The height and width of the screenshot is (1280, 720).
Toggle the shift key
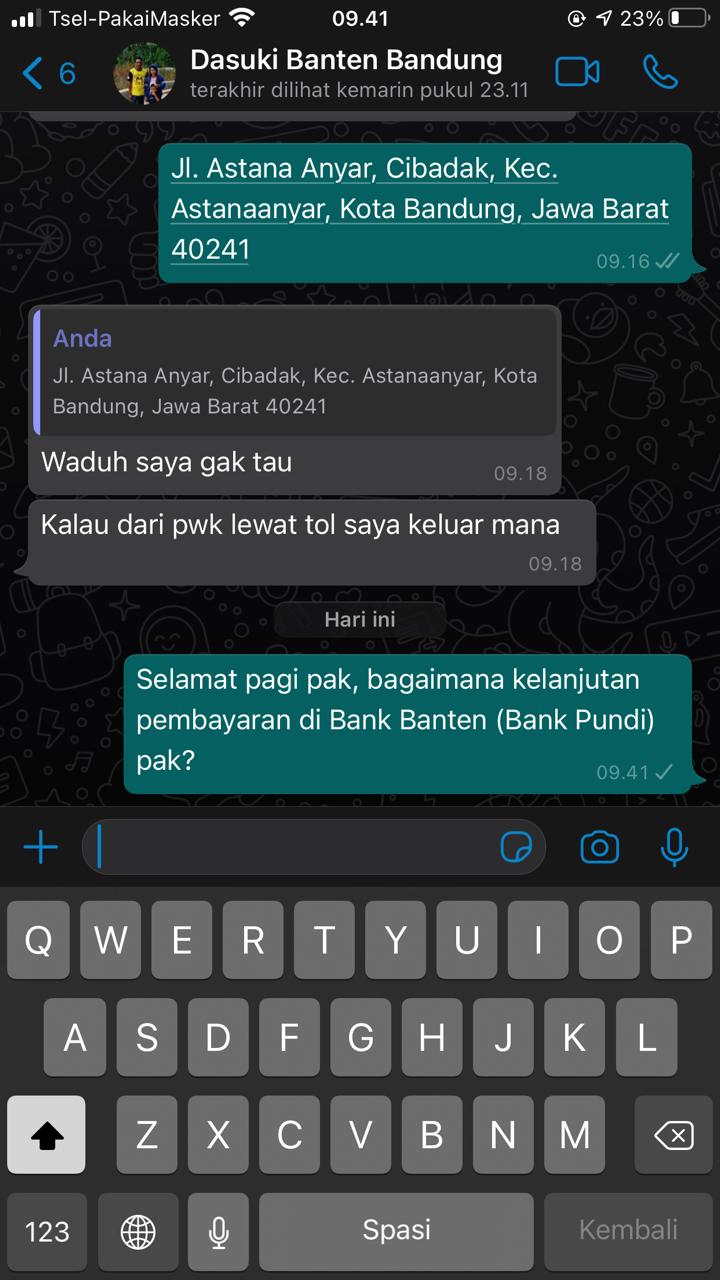47,1135
